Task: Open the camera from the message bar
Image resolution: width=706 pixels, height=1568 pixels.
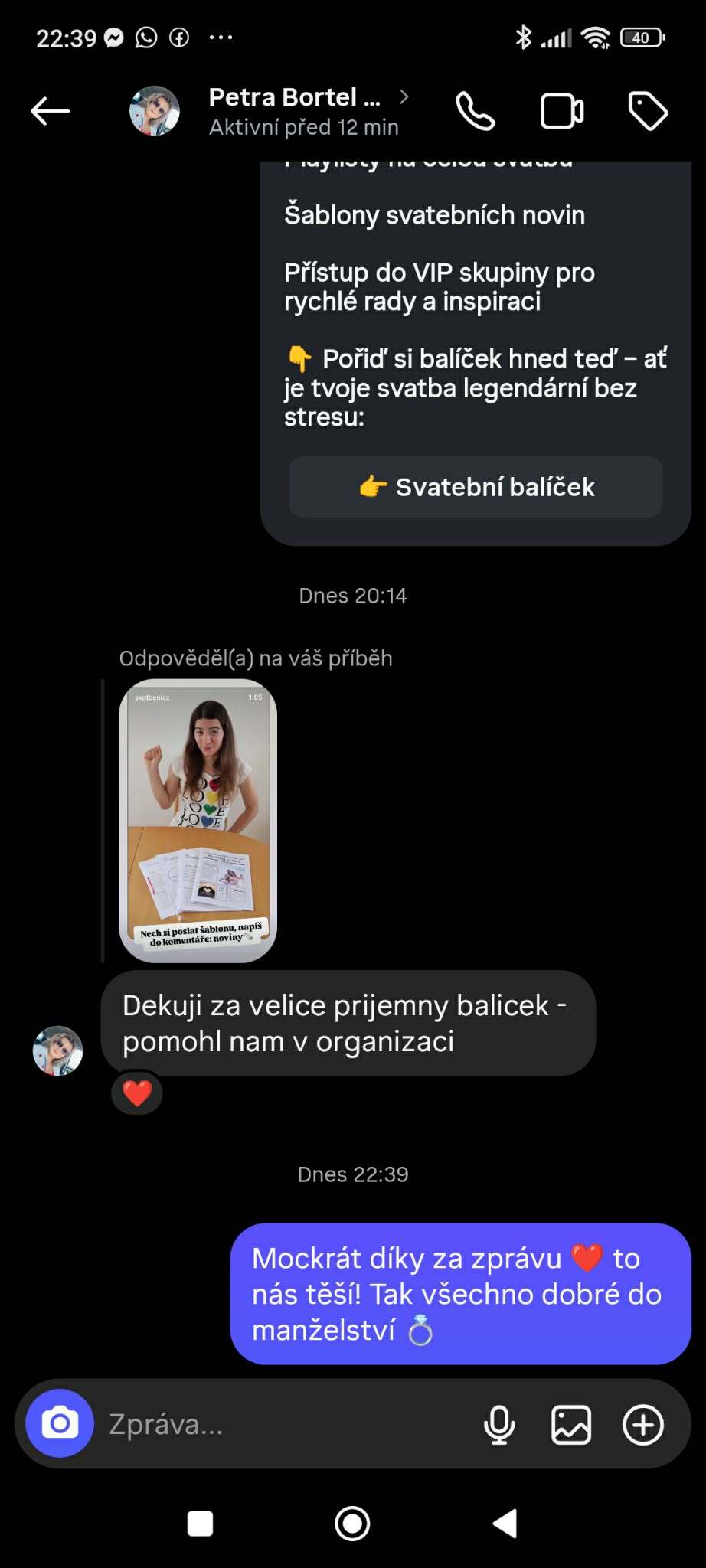Action: 60,1423
